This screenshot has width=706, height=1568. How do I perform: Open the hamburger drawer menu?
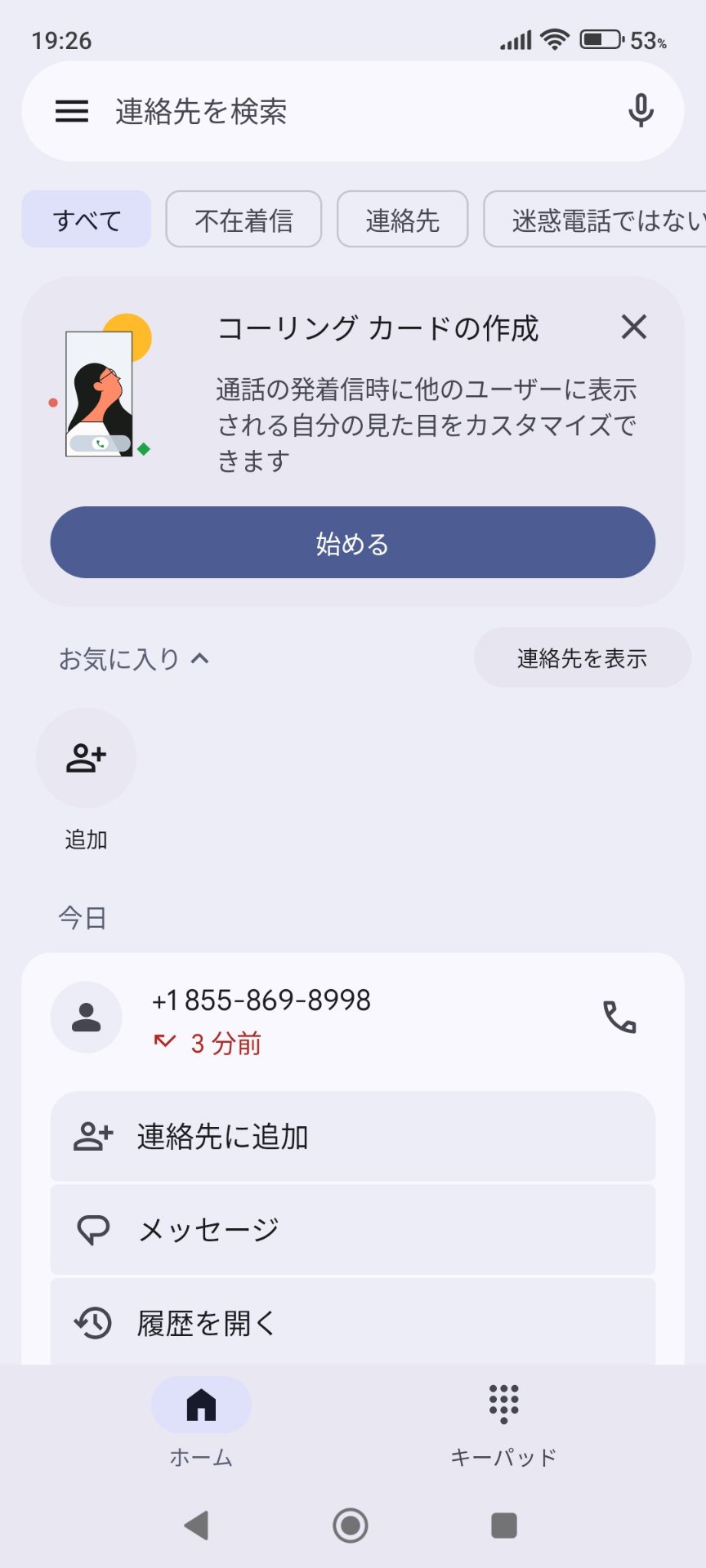coord(72,111)
